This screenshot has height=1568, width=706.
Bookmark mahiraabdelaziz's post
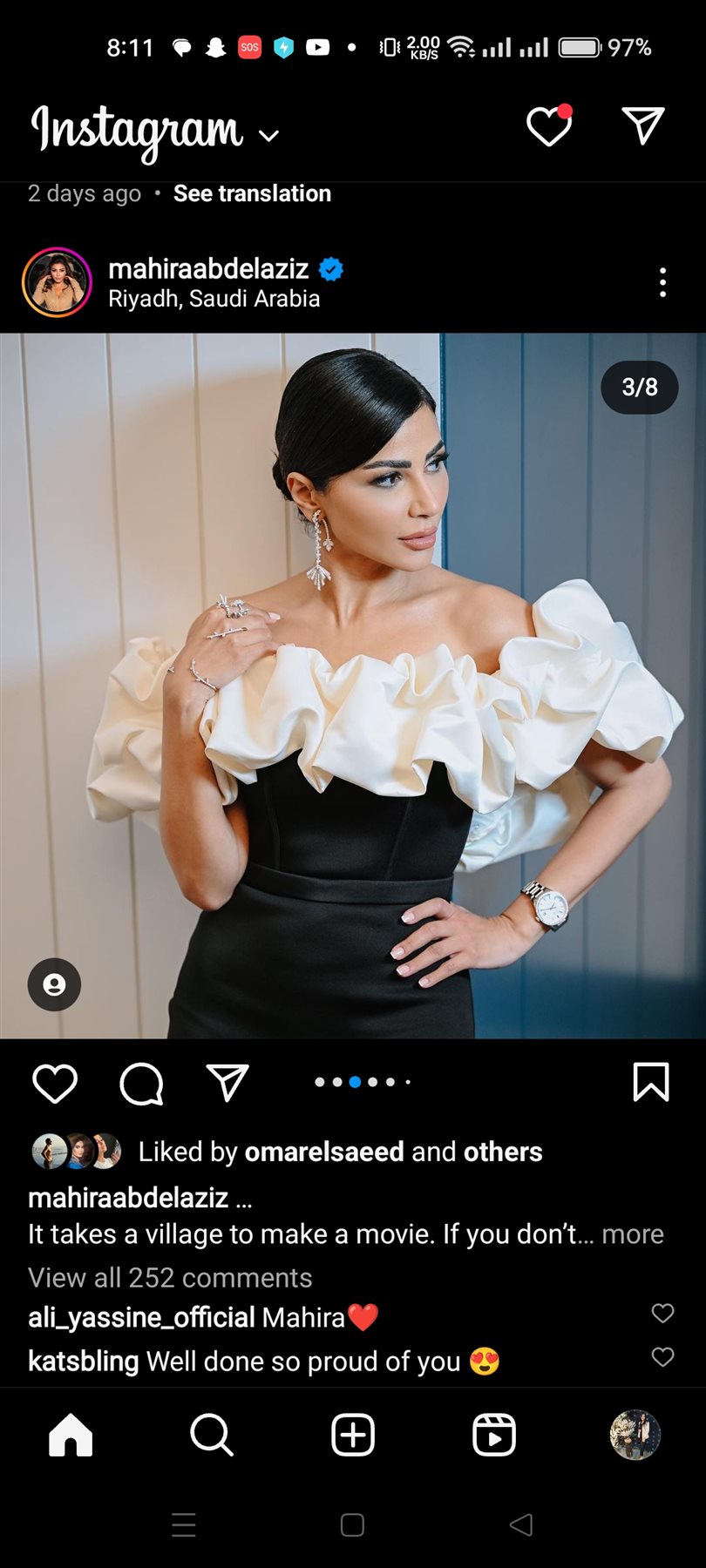(650, 1082)
